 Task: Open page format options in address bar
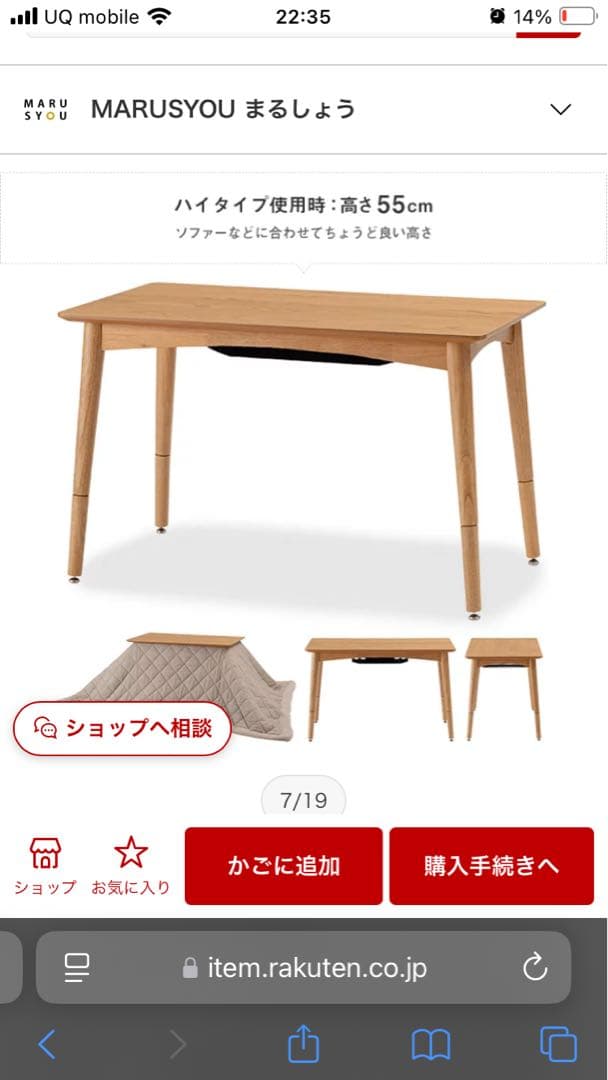(77, 967)
